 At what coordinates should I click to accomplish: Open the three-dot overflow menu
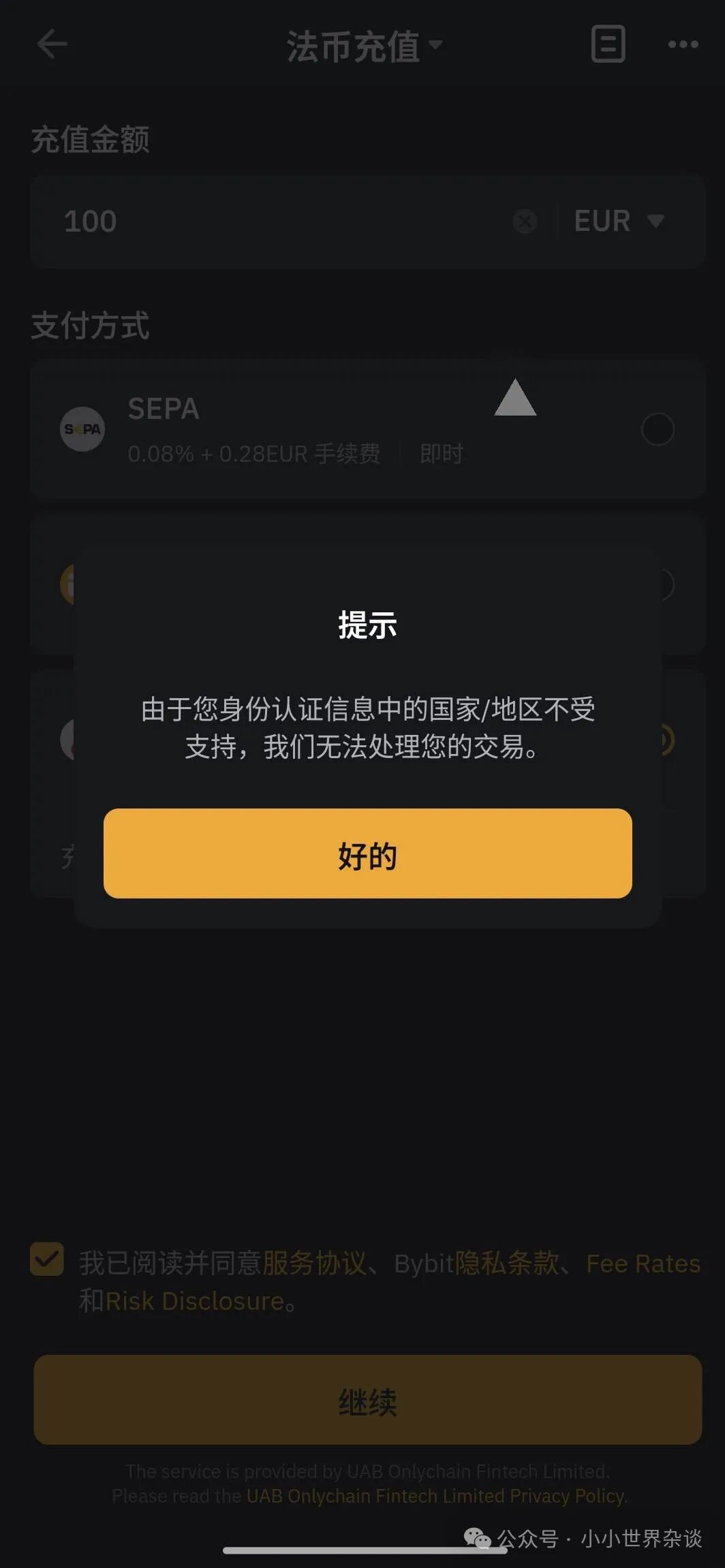(x=683, y=45)
